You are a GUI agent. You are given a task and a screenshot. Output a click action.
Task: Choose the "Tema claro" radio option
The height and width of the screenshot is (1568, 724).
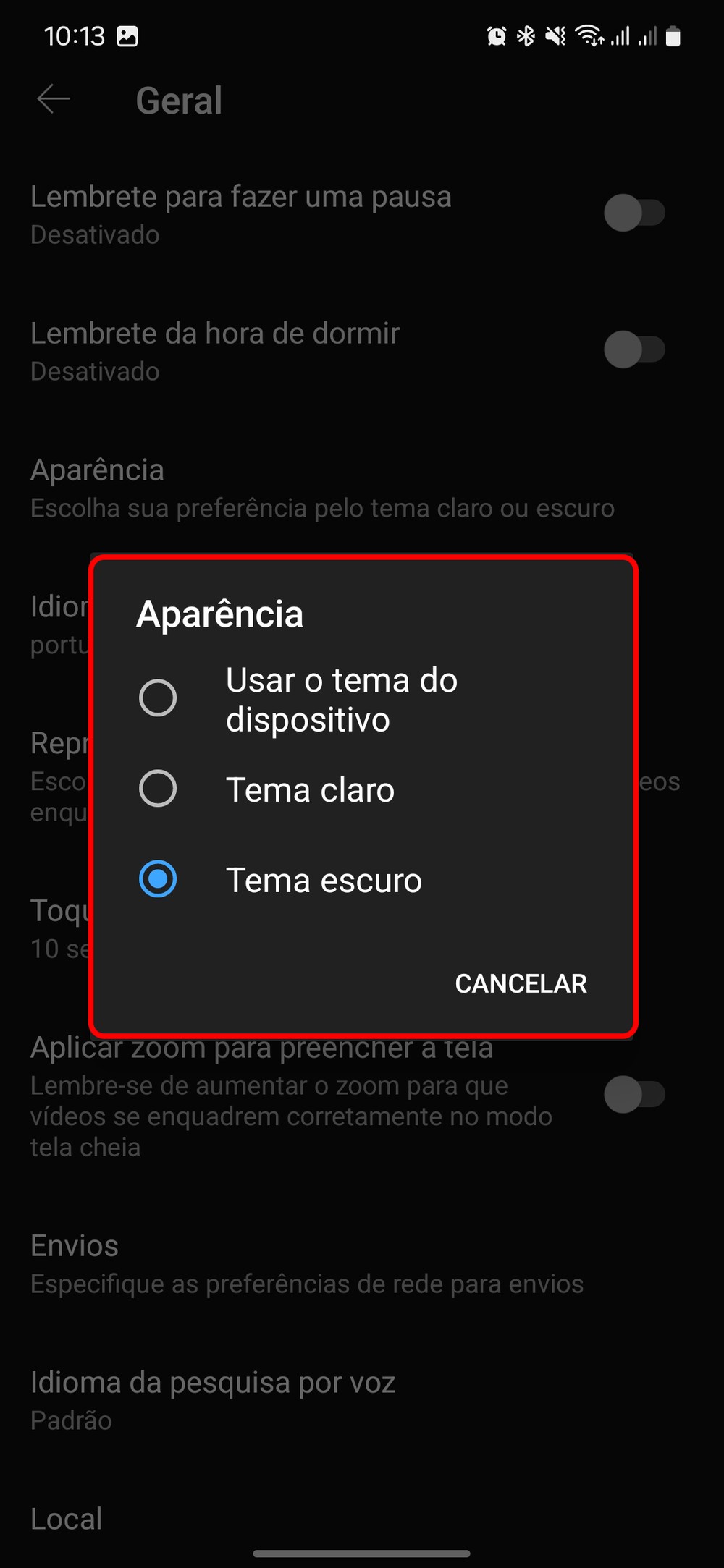(158, 789)
